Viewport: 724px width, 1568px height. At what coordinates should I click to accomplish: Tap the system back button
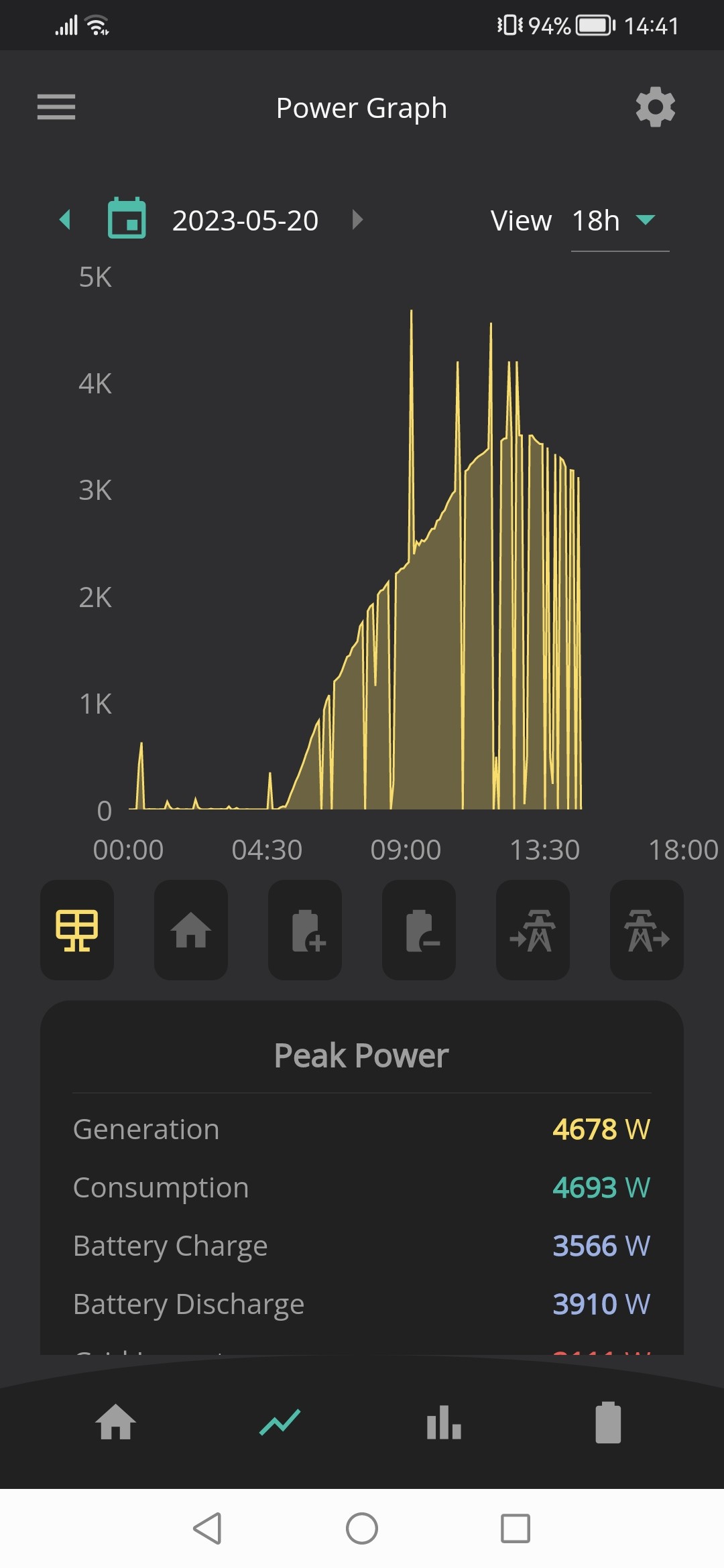[x=207, y=1528]
